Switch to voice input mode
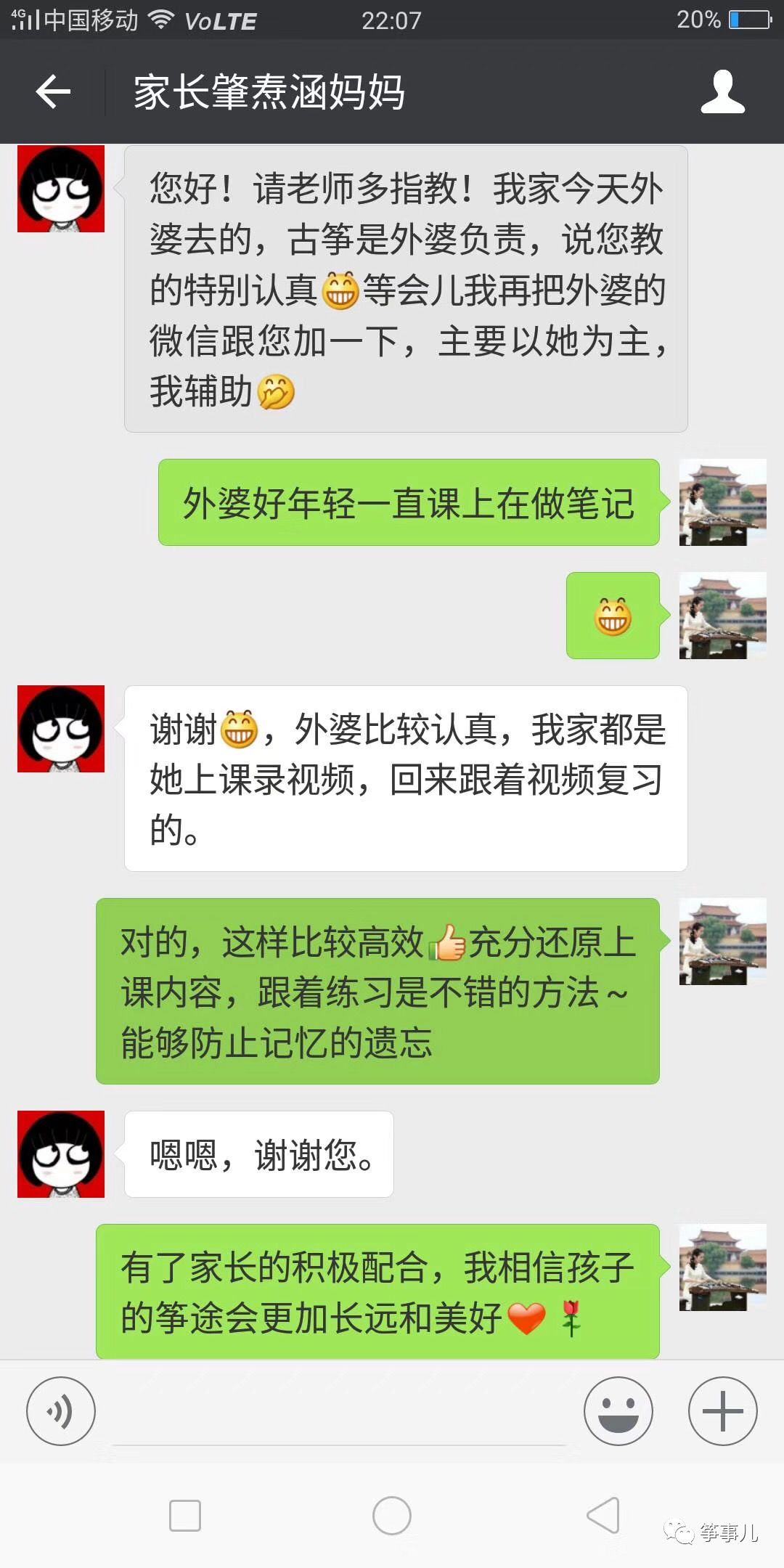 coord(61,1410)
